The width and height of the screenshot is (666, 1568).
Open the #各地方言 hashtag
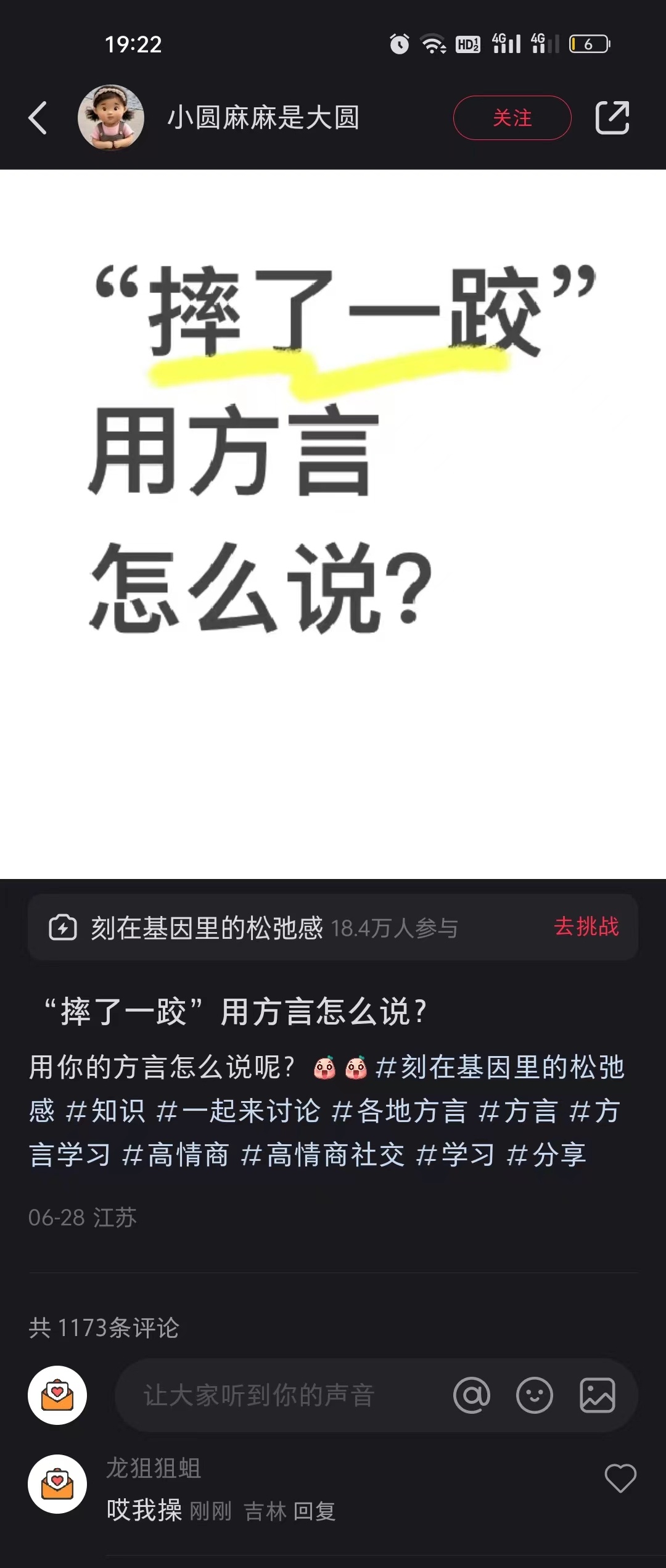pos(400,1111)
